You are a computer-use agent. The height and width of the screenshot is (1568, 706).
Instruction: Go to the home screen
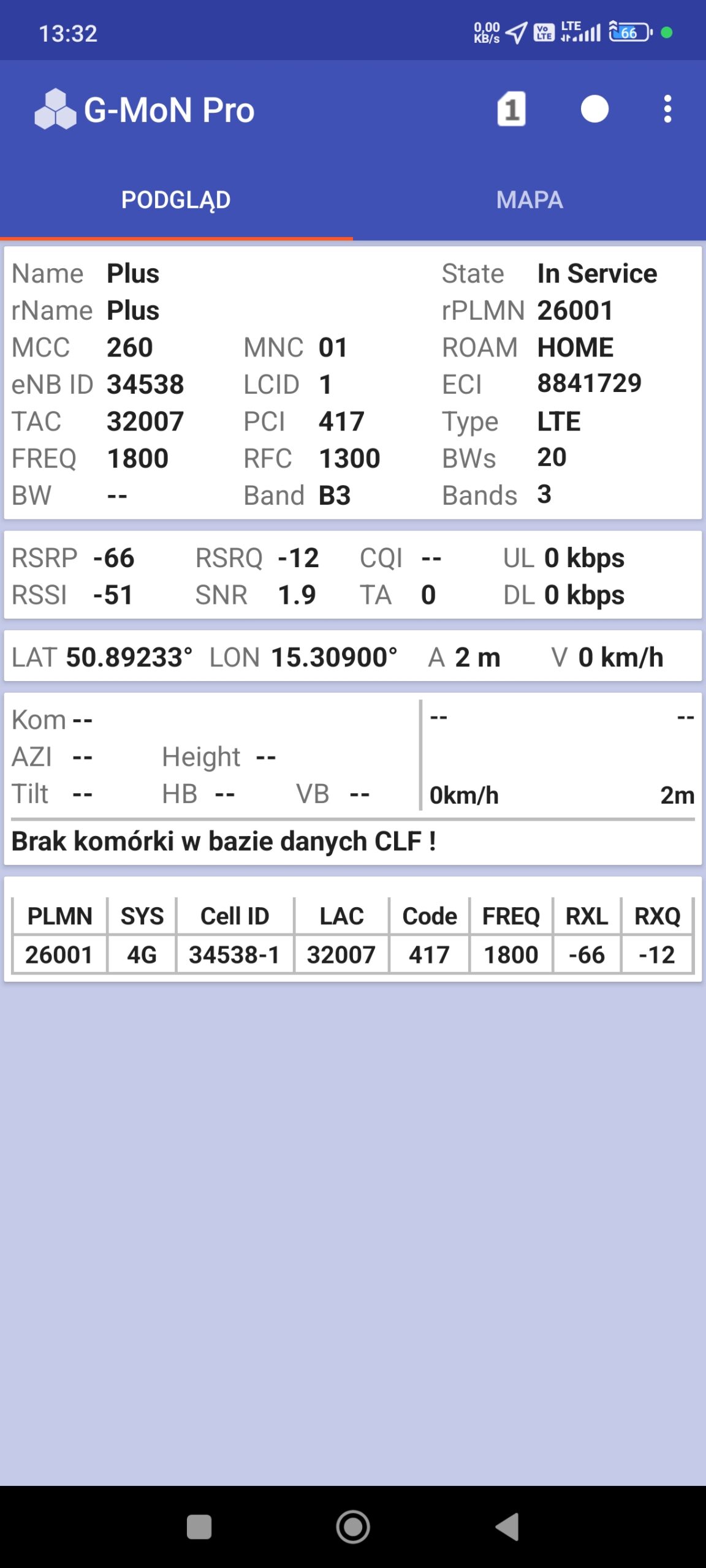pos(353,1526)
